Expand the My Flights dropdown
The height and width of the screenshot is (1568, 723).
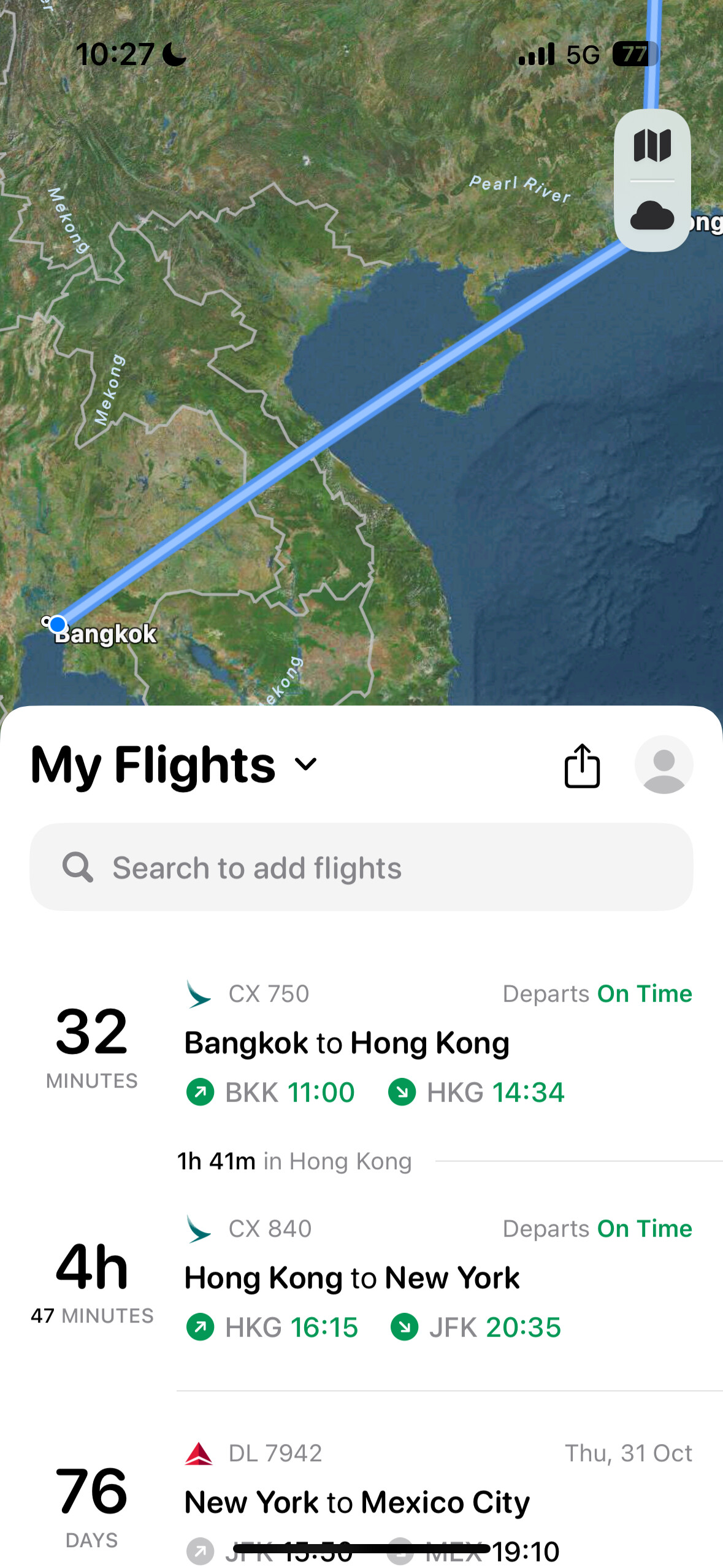tap(305, 764)
